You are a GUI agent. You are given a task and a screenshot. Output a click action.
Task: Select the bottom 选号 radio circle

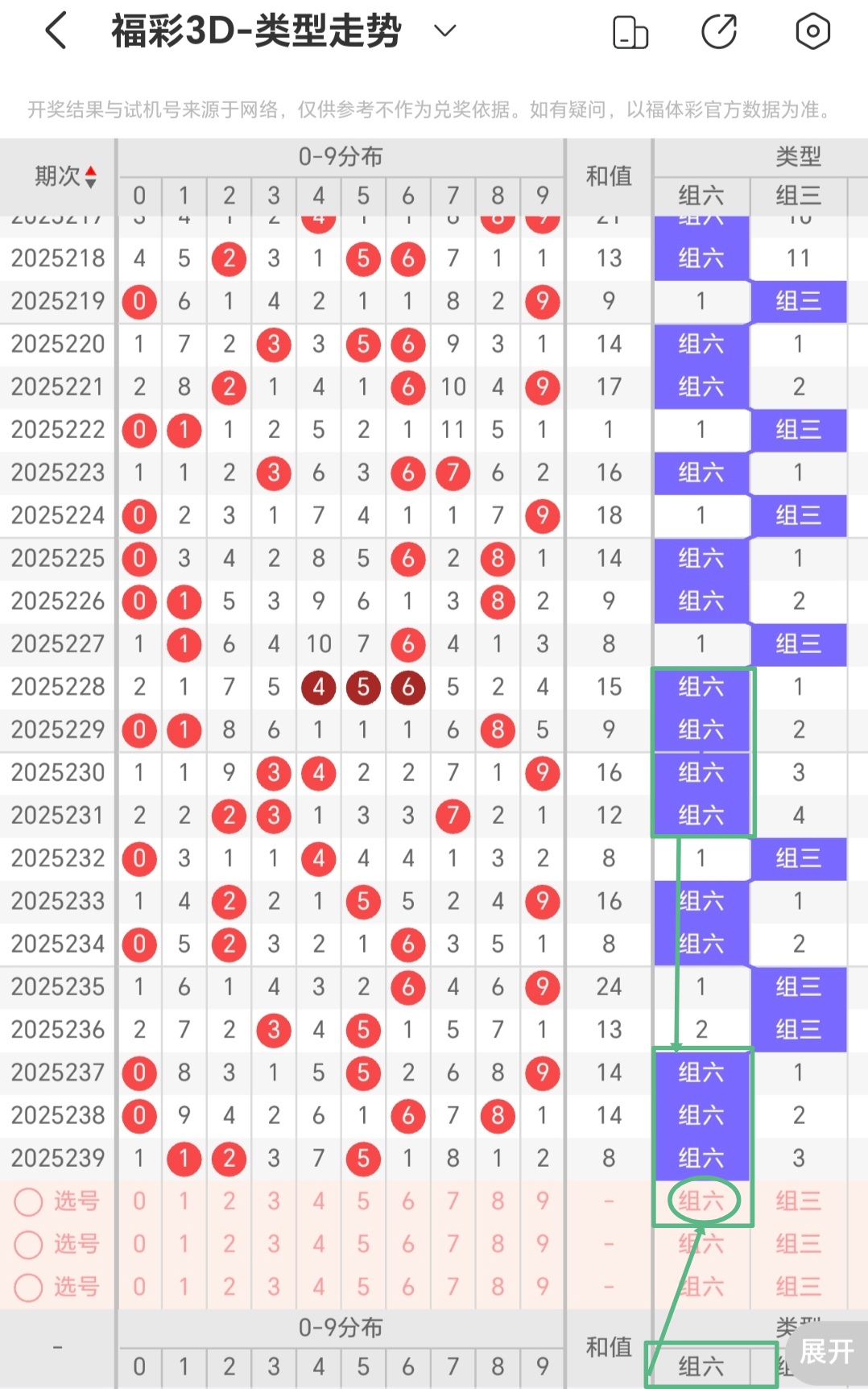pos(28,1287)
